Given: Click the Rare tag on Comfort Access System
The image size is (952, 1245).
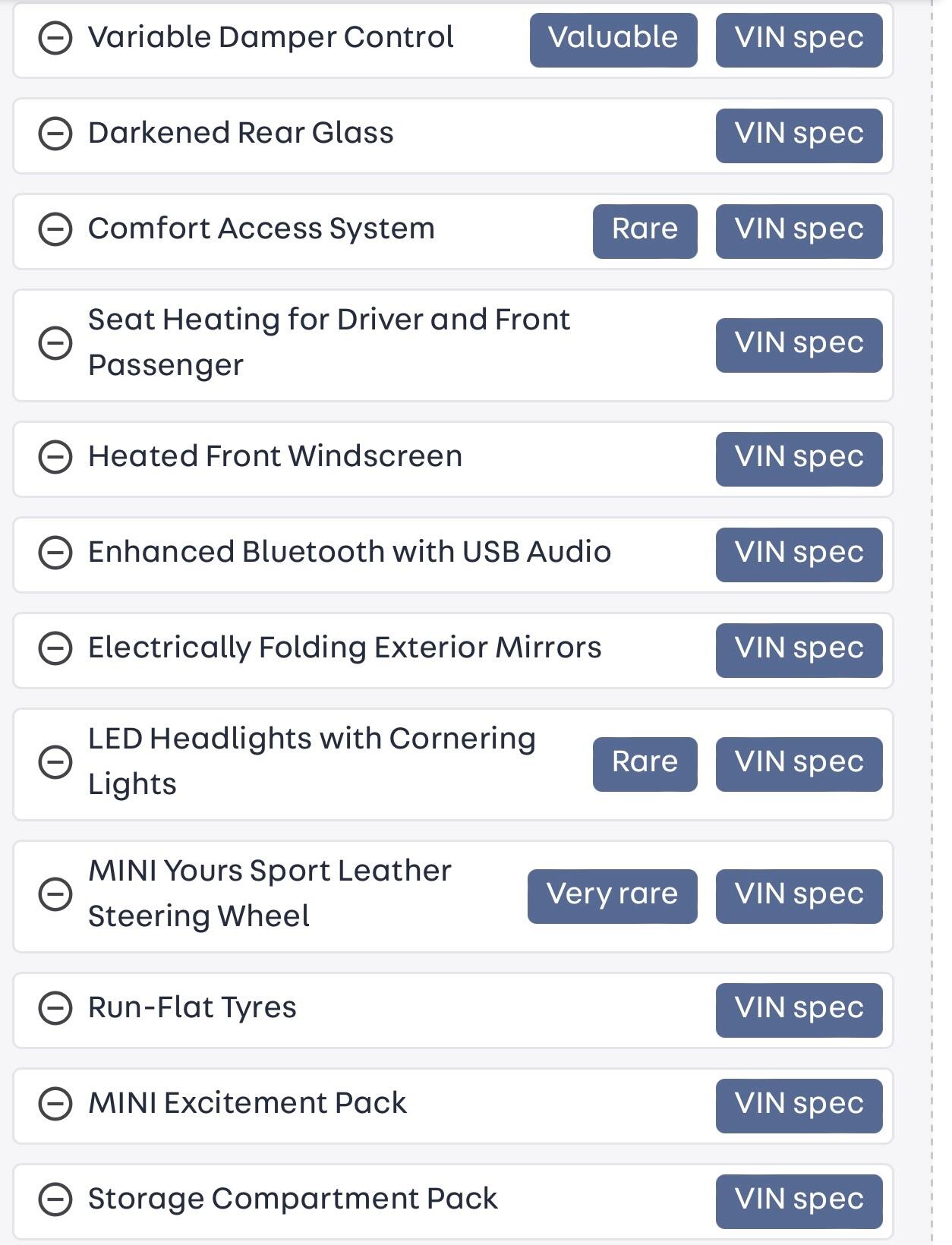Looking at the screenshot, I should [x=645, y=229].
